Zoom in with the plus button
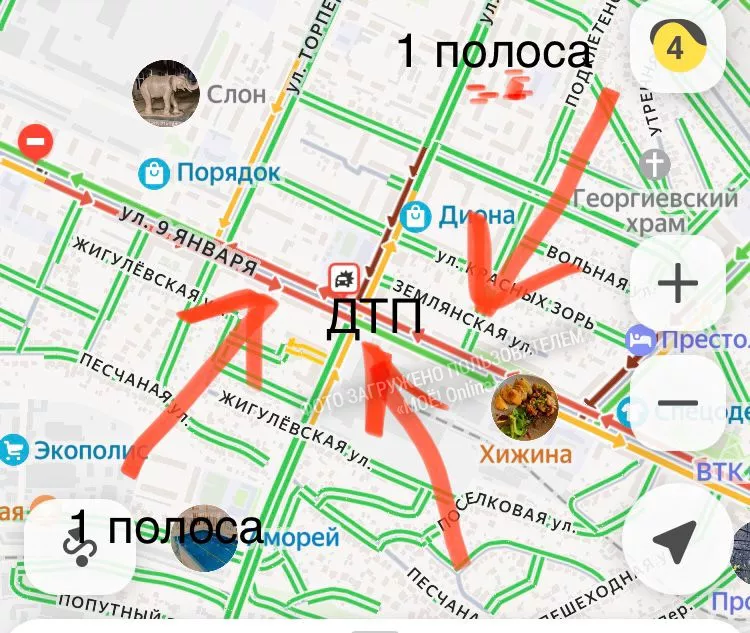The width and height of the screenshot is (750, 633). [677, 285]
